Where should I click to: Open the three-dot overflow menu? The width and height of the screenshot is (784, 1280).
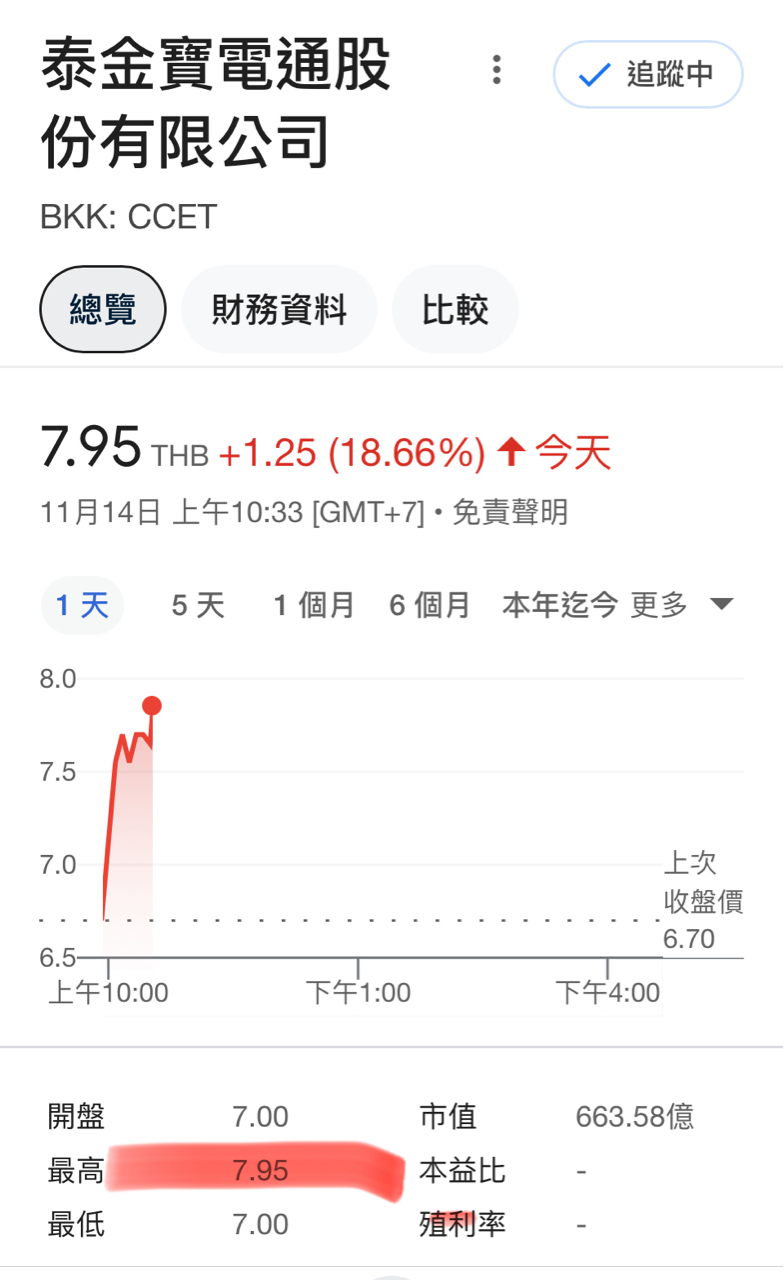click(496, 70)
